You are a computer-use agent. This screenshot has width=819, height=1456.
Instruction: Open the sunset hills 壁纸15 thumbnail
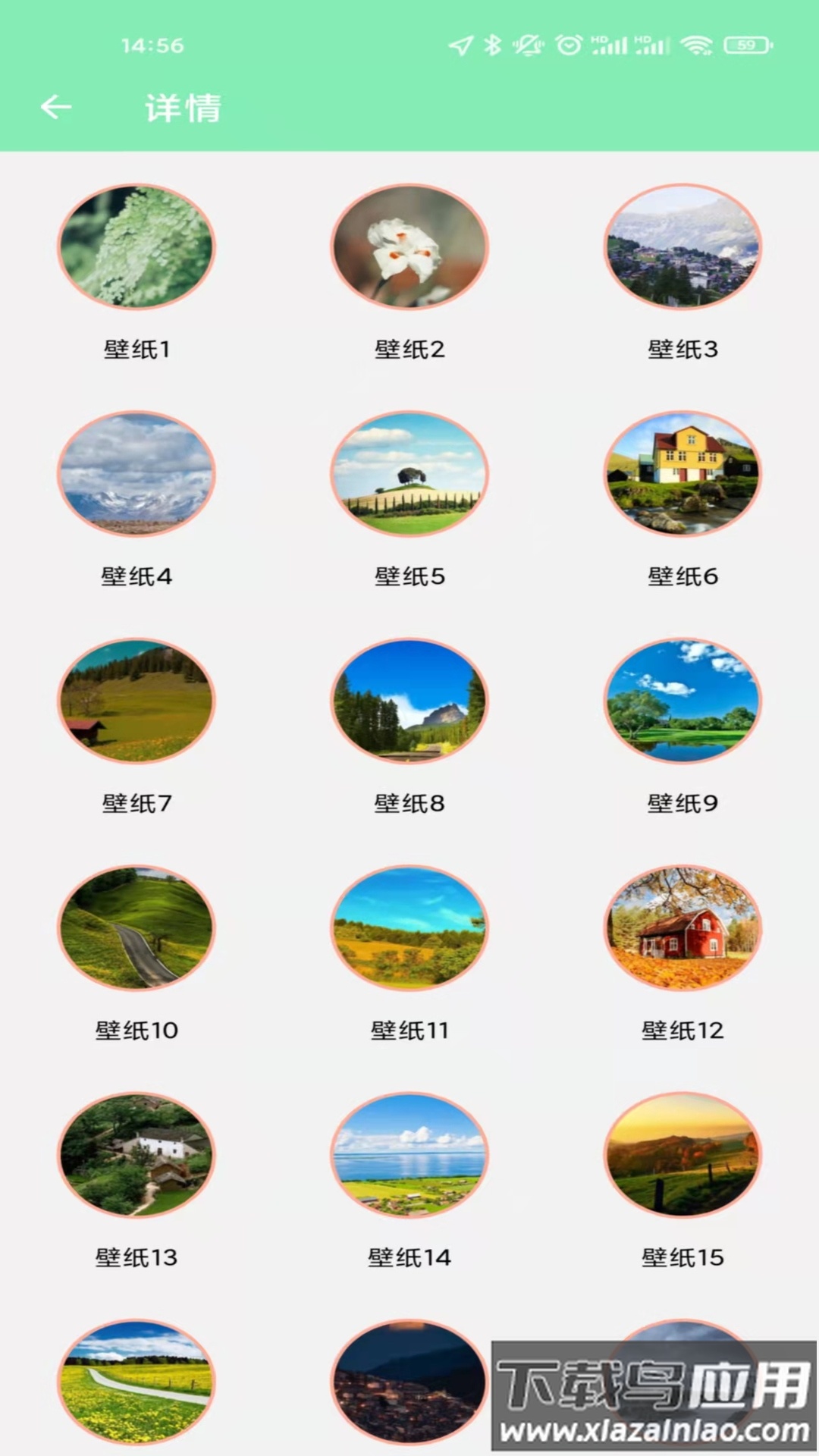click(x=682, y=1155)
